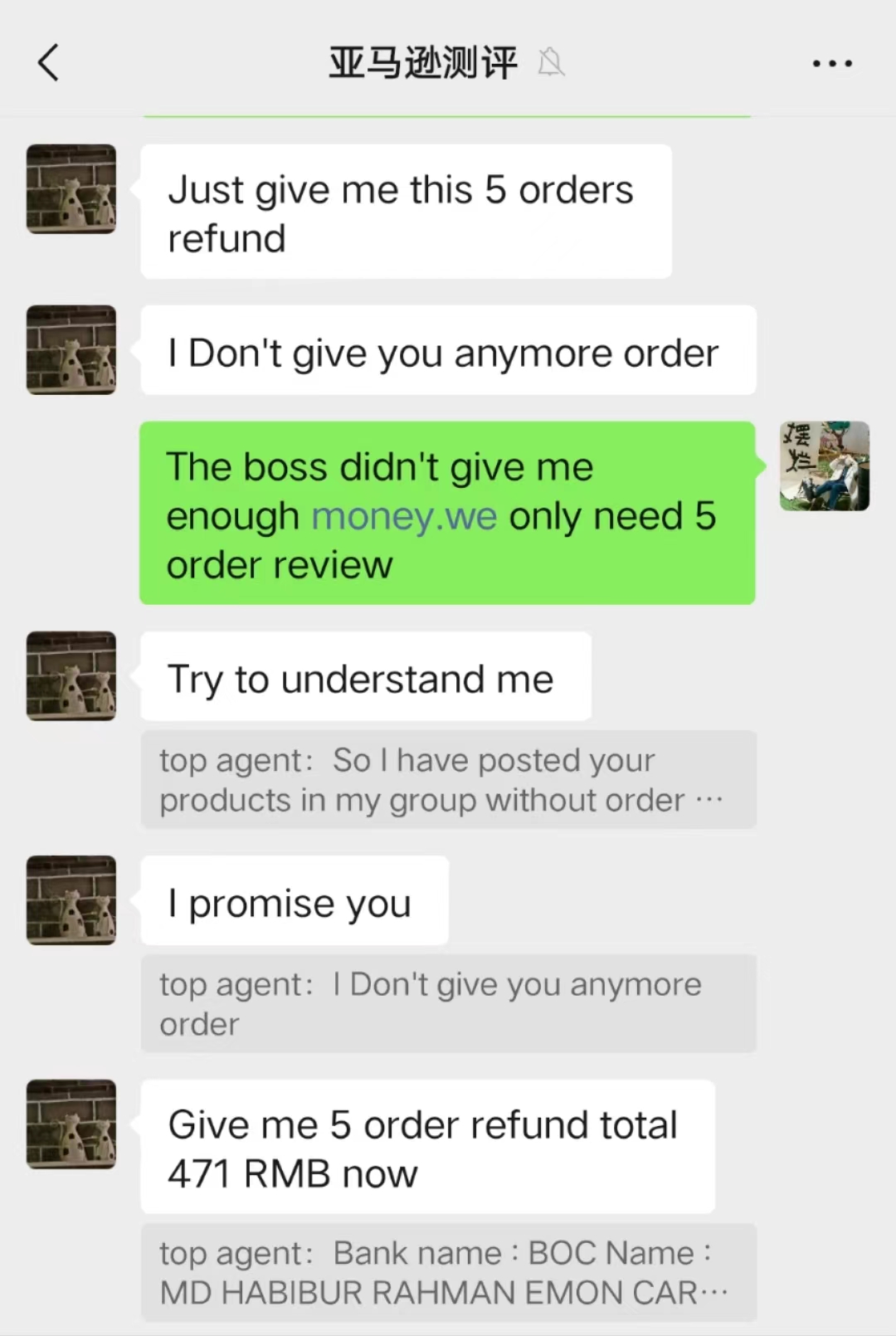Open my own avatar beside green message

825,466
